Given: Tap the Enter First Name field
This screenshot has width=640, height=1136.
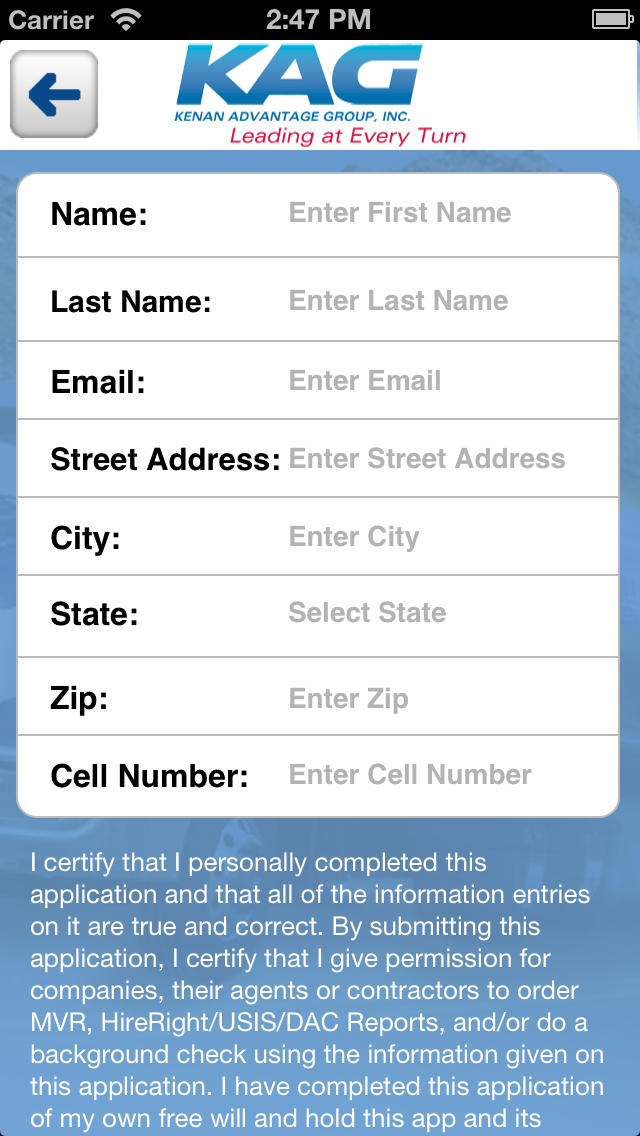Looking at the screenshot, I should pos(449,213).
